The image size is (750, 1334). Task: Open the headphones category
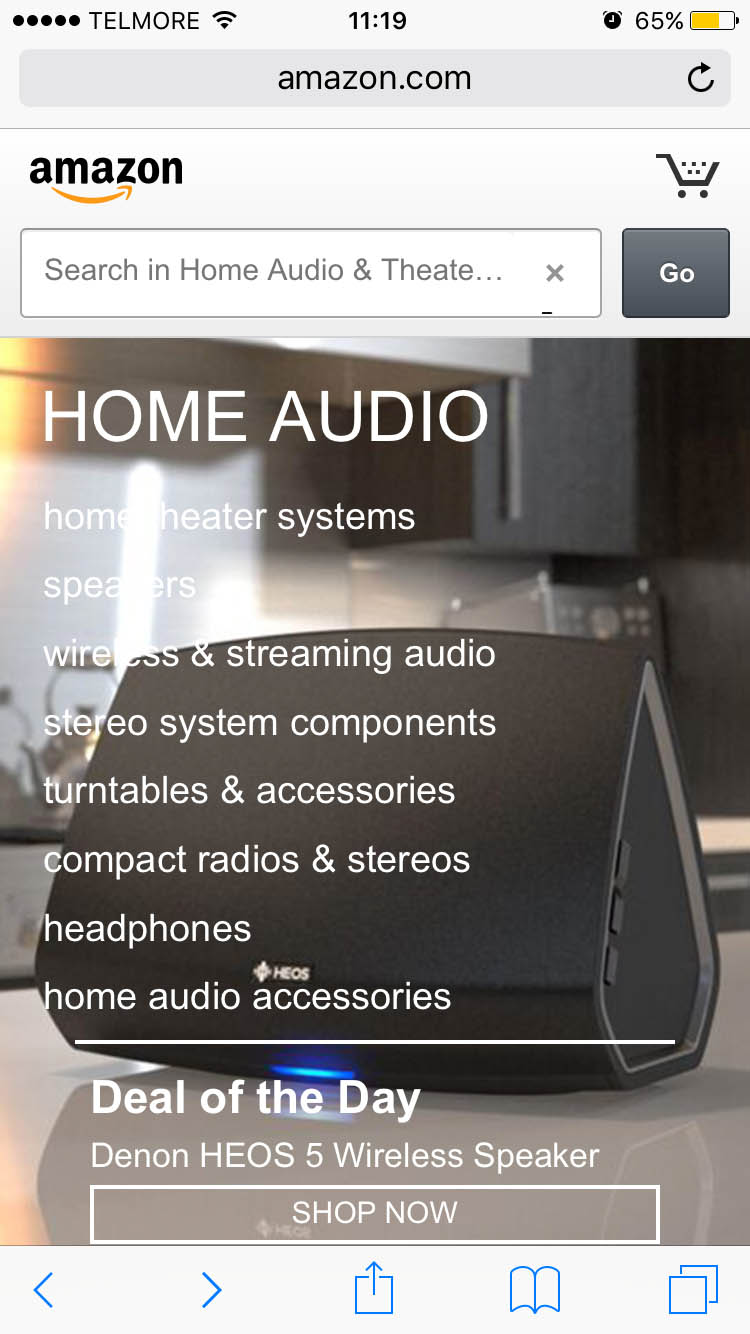point(147,928)
